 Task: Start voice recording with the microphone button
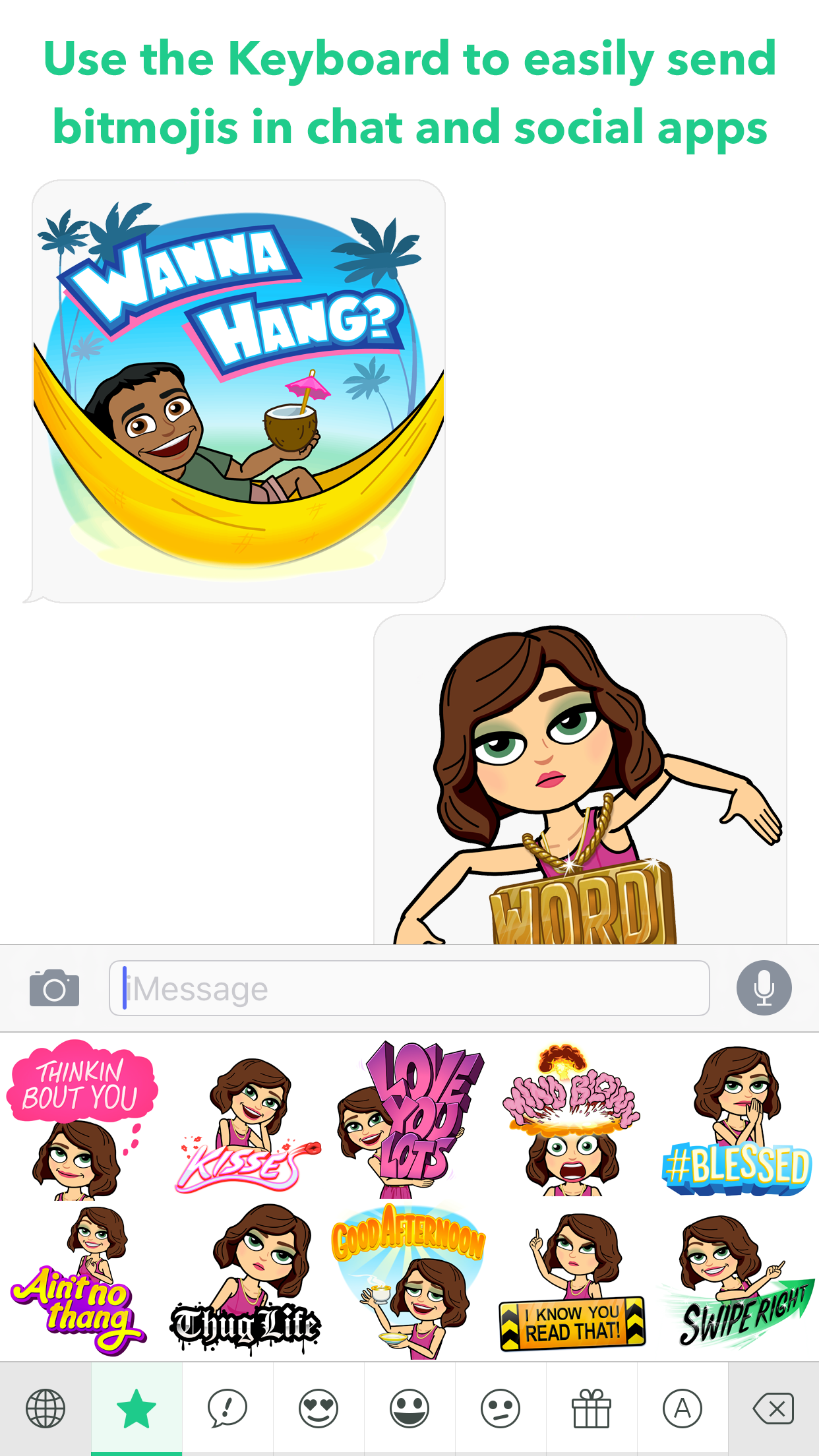point(764,988)
